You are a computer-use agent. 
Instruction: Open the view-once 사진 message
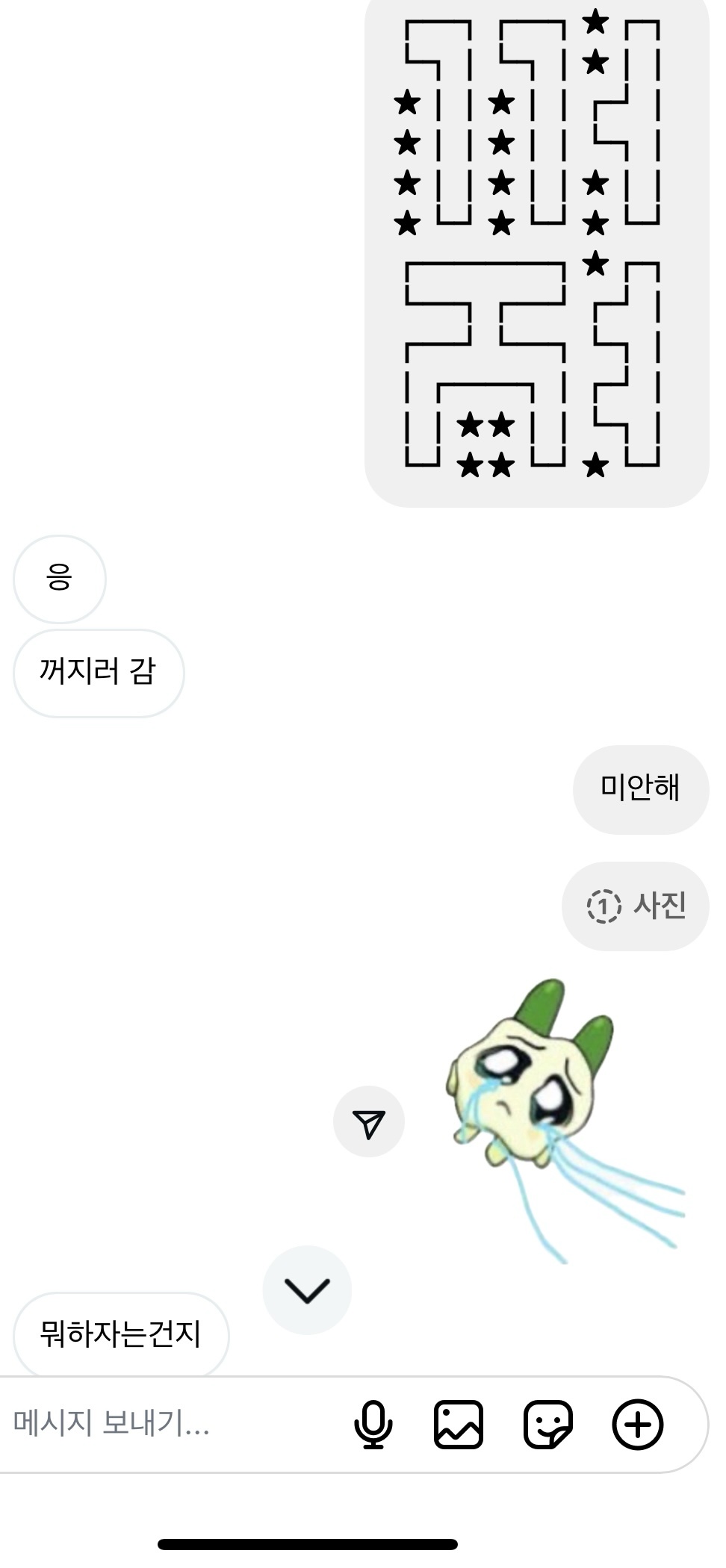tap(636, 906)
